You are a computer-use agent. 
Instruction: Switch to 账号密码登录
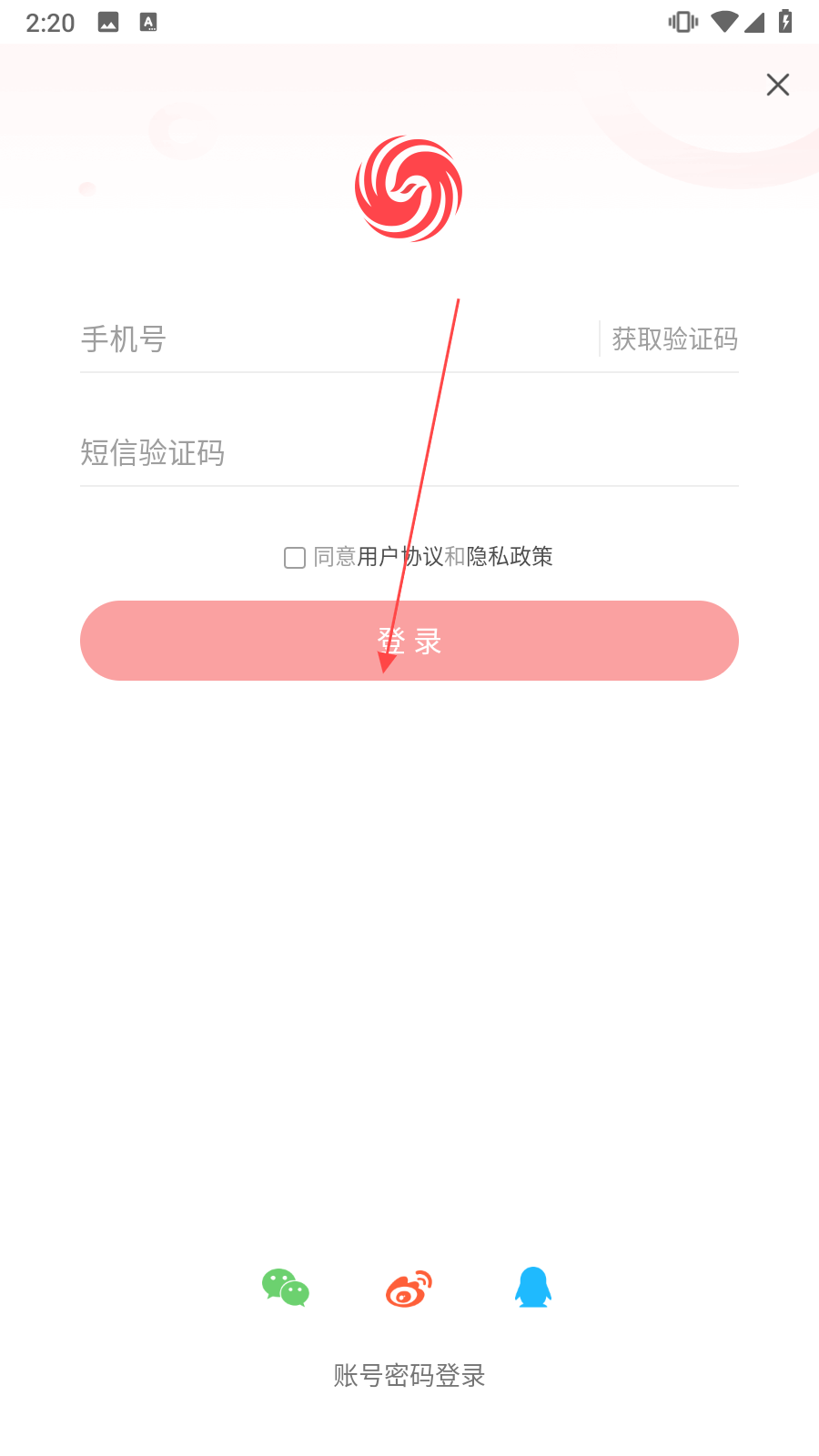[409, 1375]
